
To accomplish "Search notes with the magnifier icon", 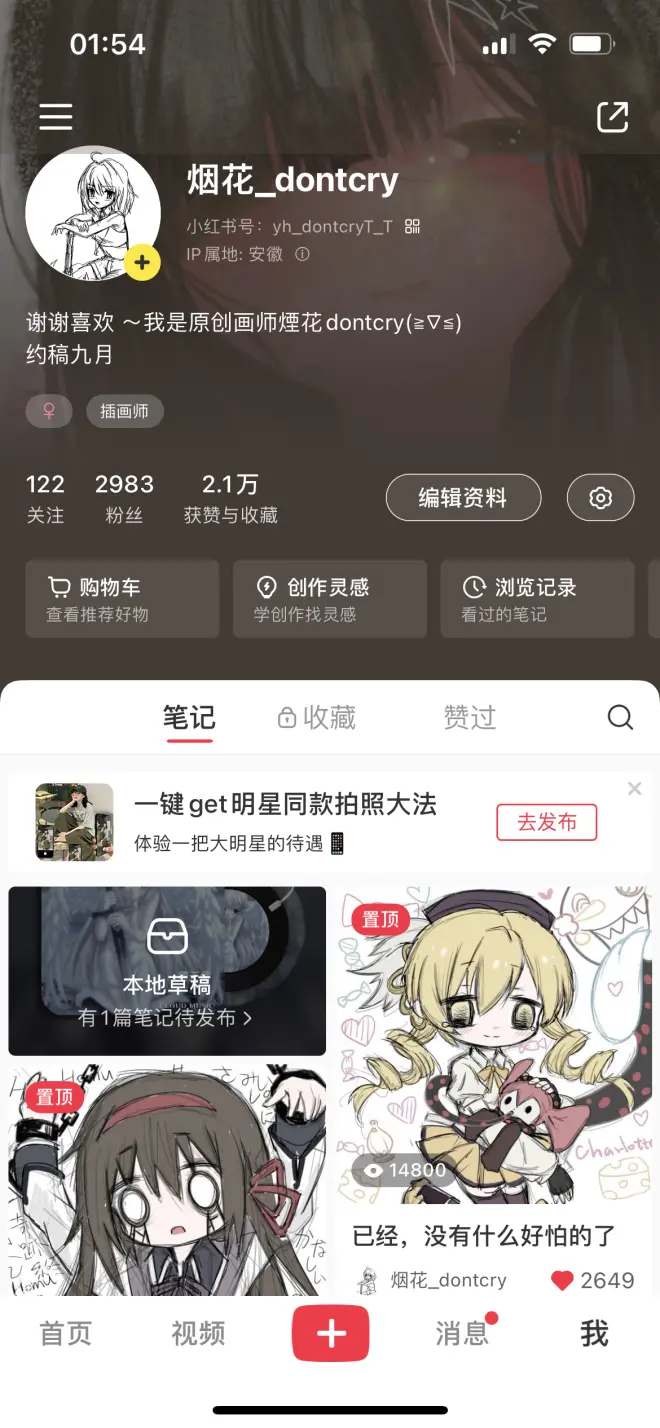I will coord(620,717).
